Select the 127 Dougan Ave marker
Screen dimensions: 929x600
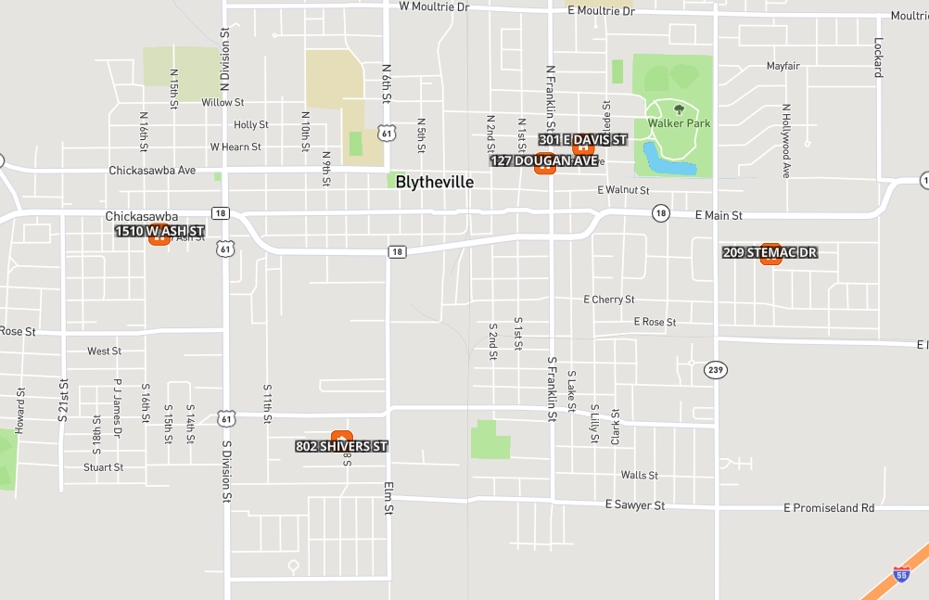[x=545, y=165]
